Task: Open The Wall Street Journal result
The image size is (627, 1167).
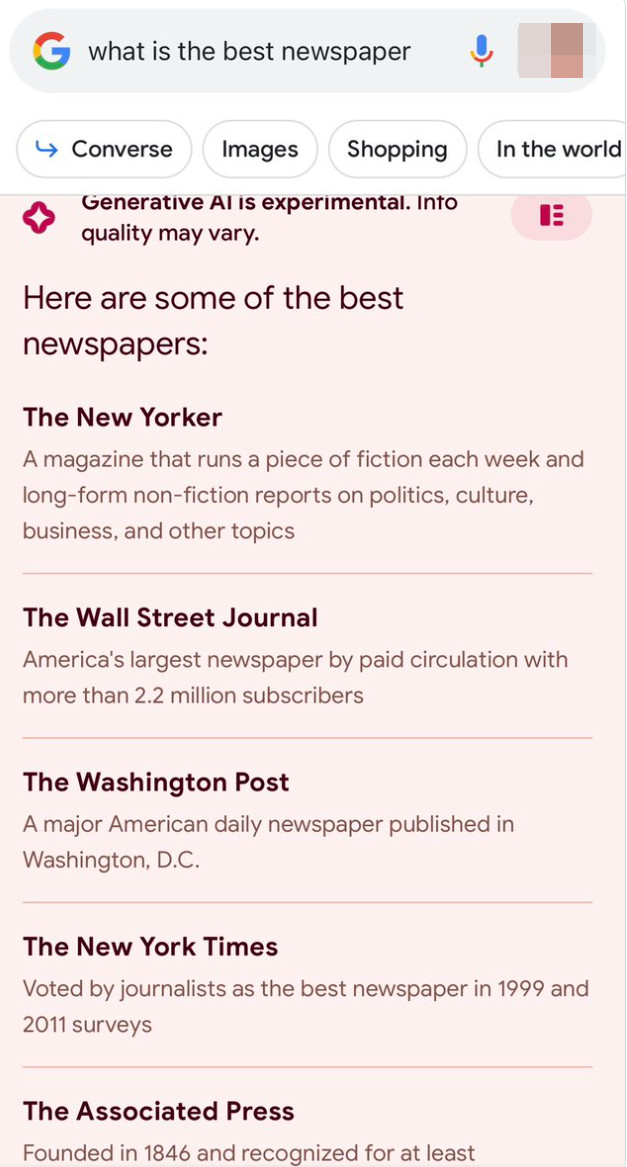Action: pyautogui.click(x=170, y=617)
